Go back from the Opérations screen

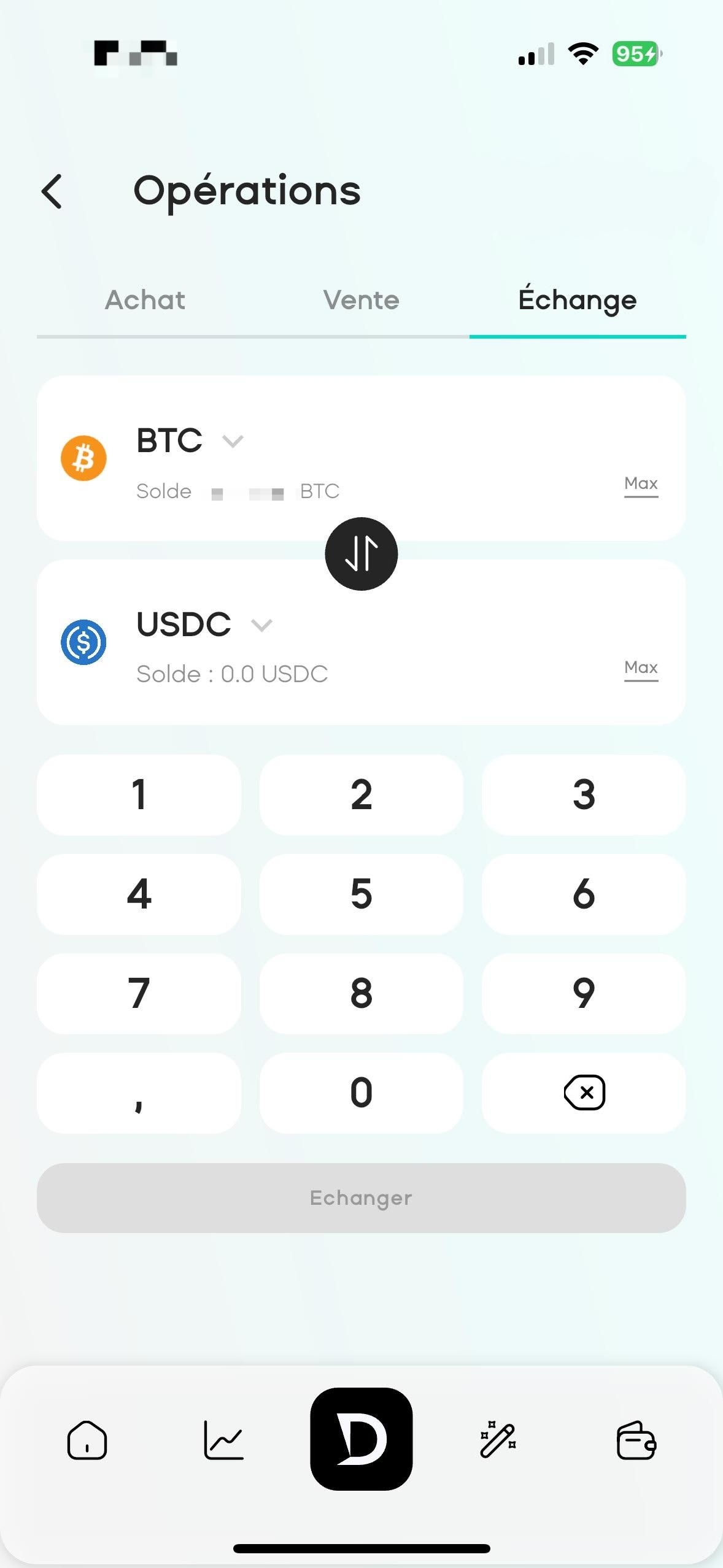pyautogui.click(x=52, y=191)
